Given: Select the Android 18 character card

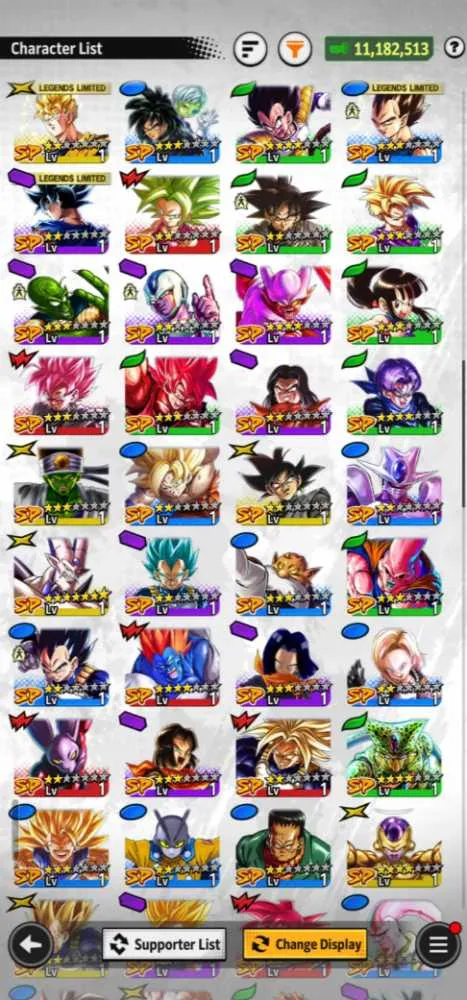Looking at the screenshot, I should [x=394, y=666].
